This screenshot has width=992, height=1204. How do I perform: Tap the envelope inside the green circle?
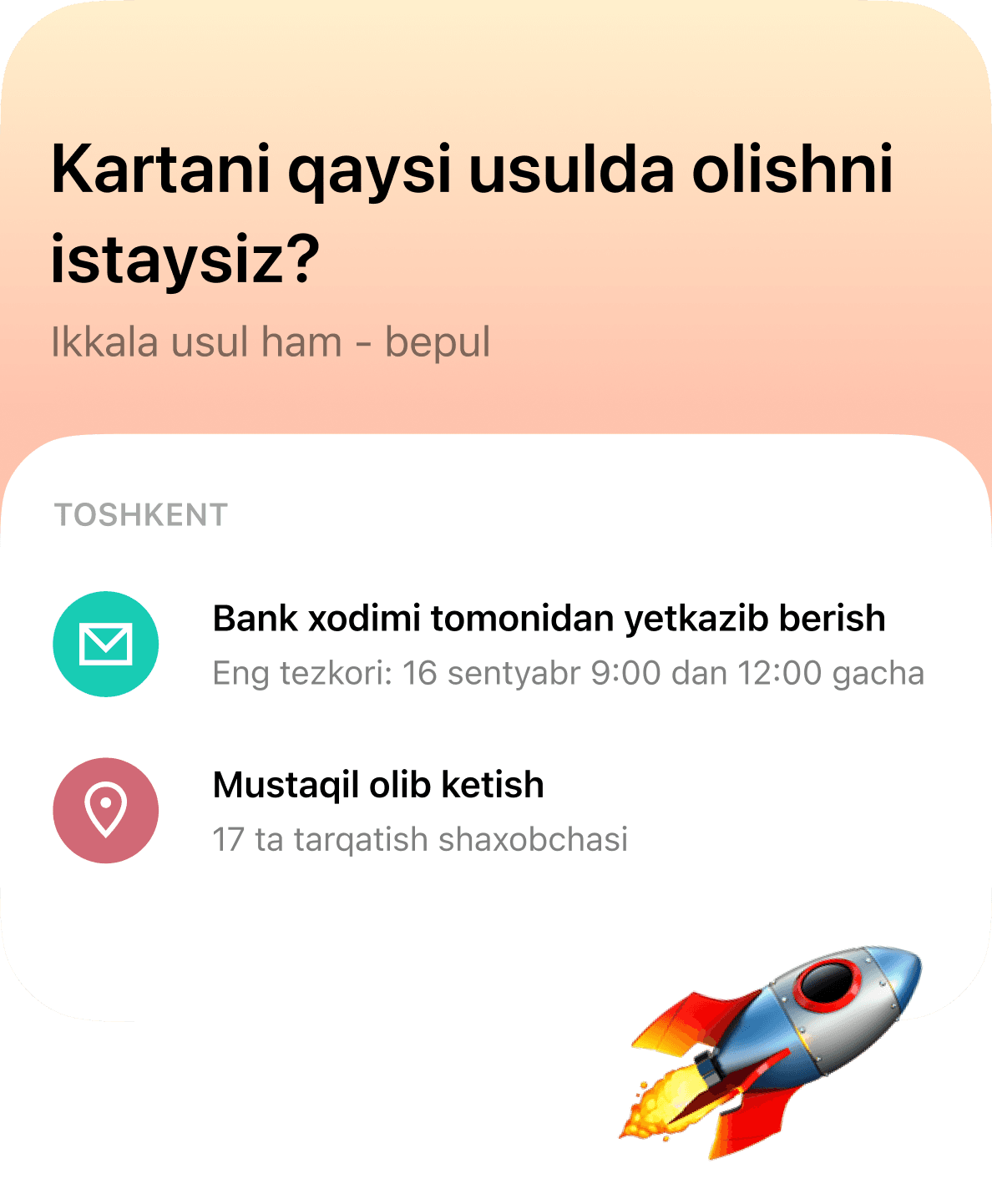[x=107, y=643]
